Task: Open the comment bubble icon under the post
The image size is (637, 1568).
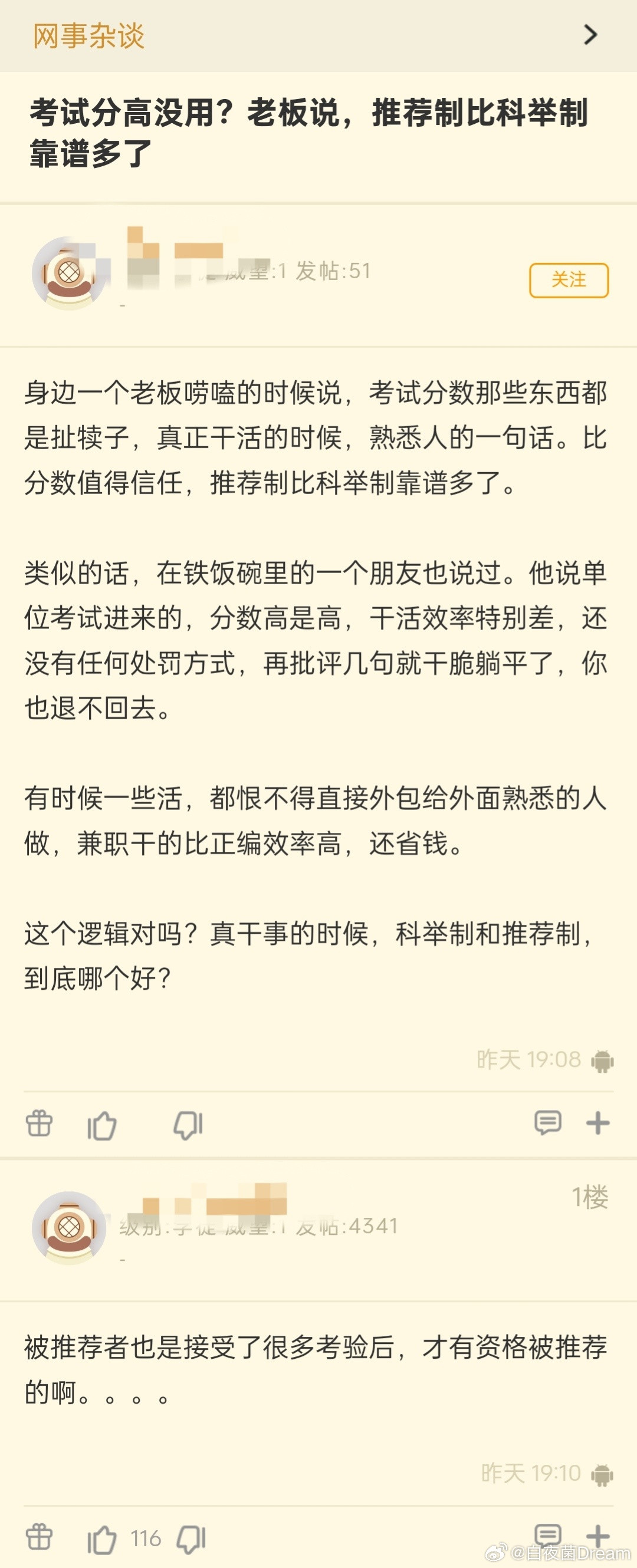Action: point(547,1124)
